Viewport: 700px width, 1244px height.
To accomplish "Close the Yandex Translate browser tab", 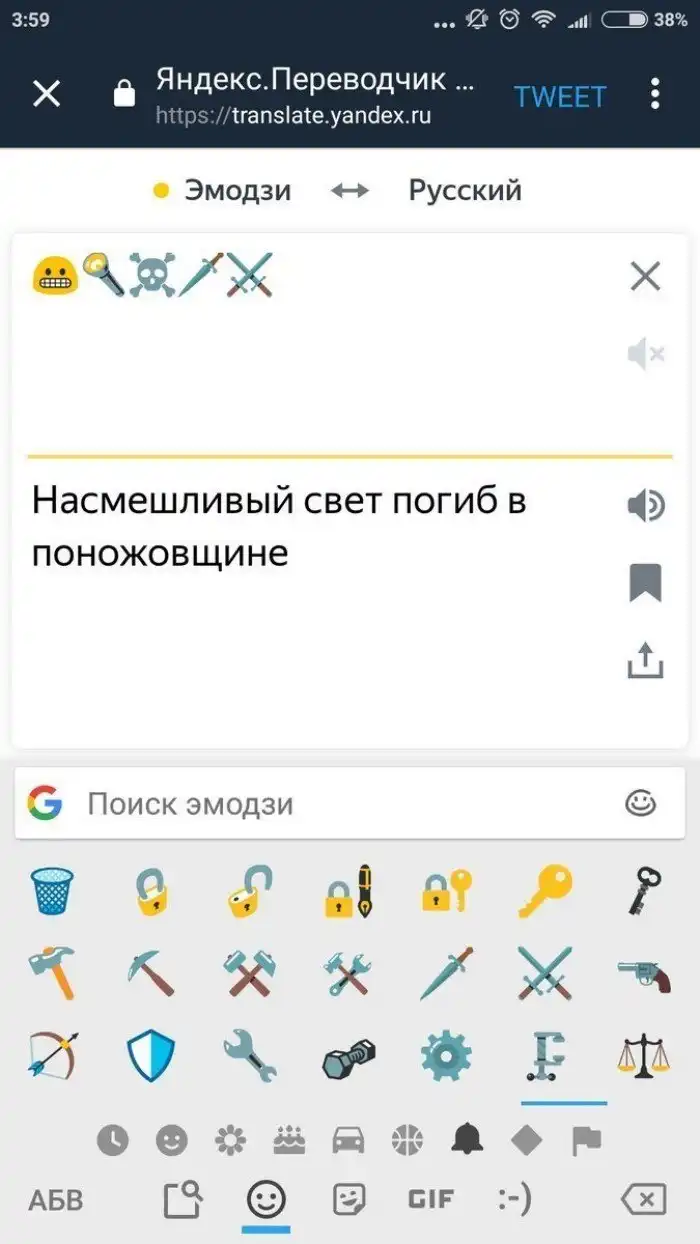I will click(47, 94).
